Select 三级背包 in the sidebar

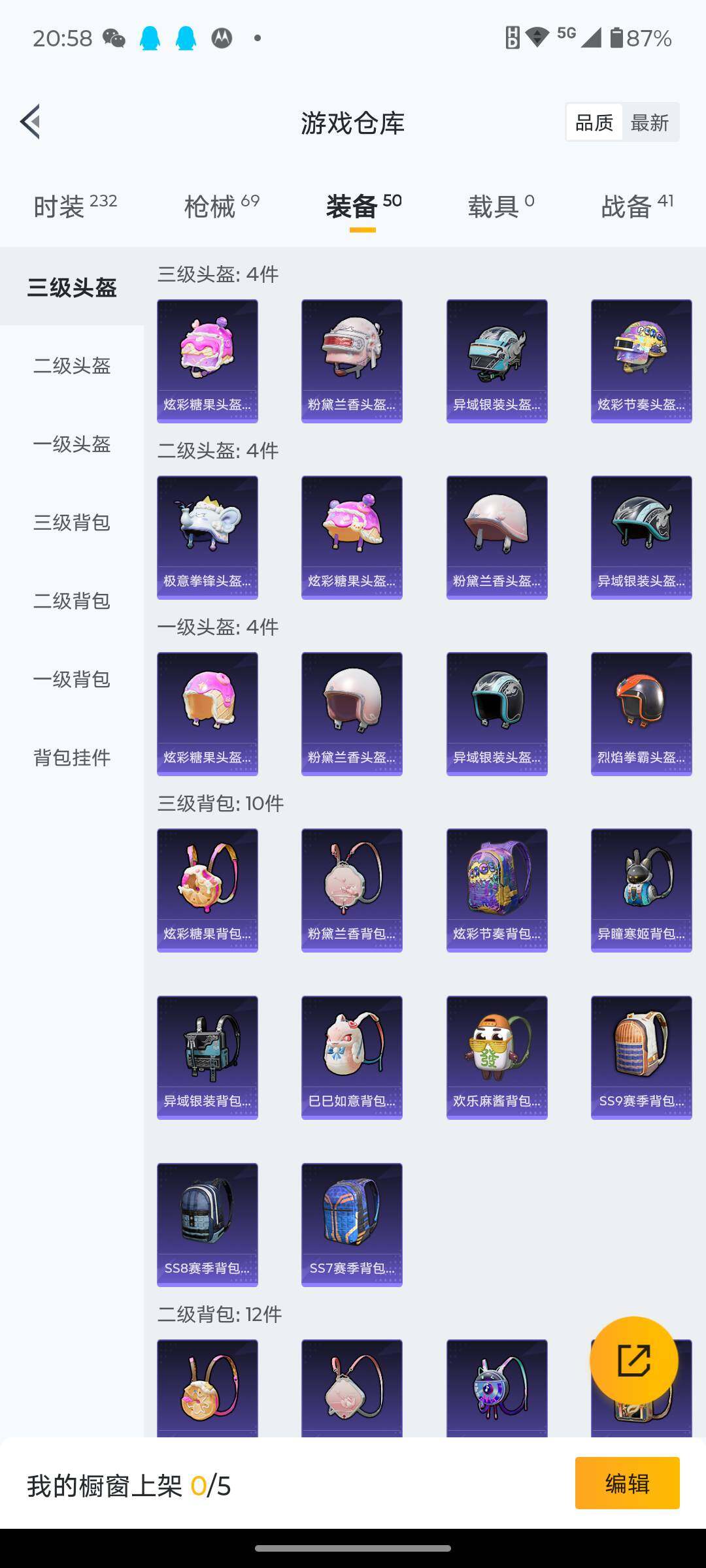pyautogui.click(x=72, y=522)
